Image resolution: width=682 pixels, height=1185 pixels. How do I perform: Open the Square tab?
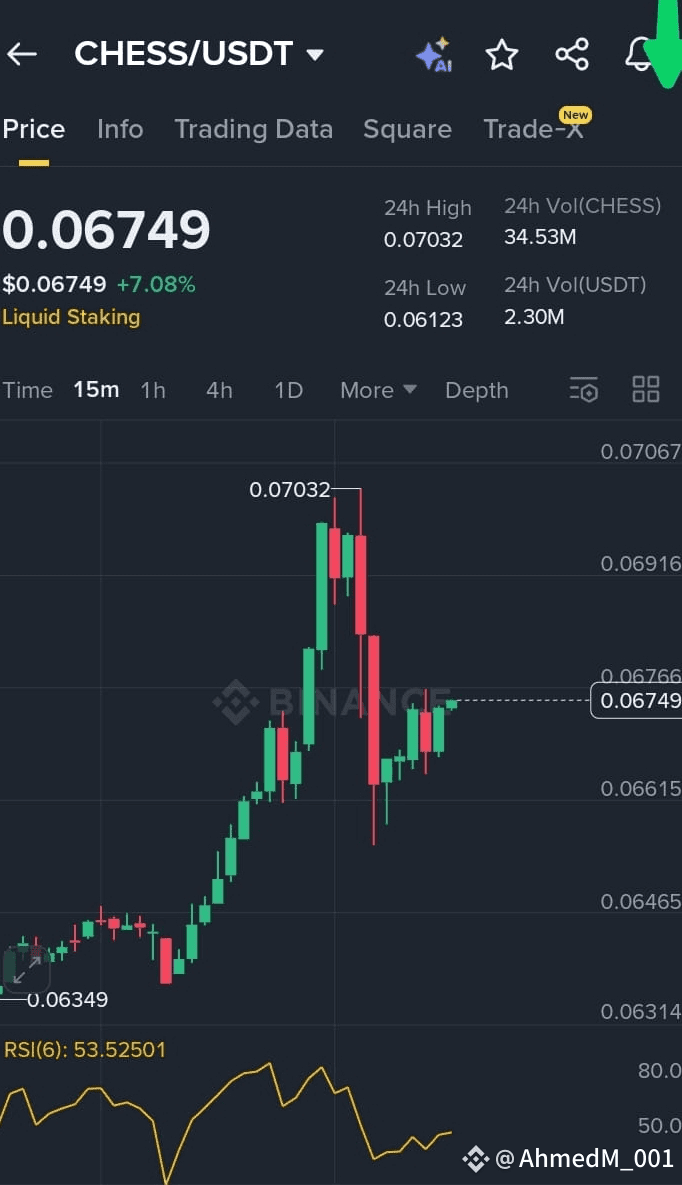[x=408, y=129]
